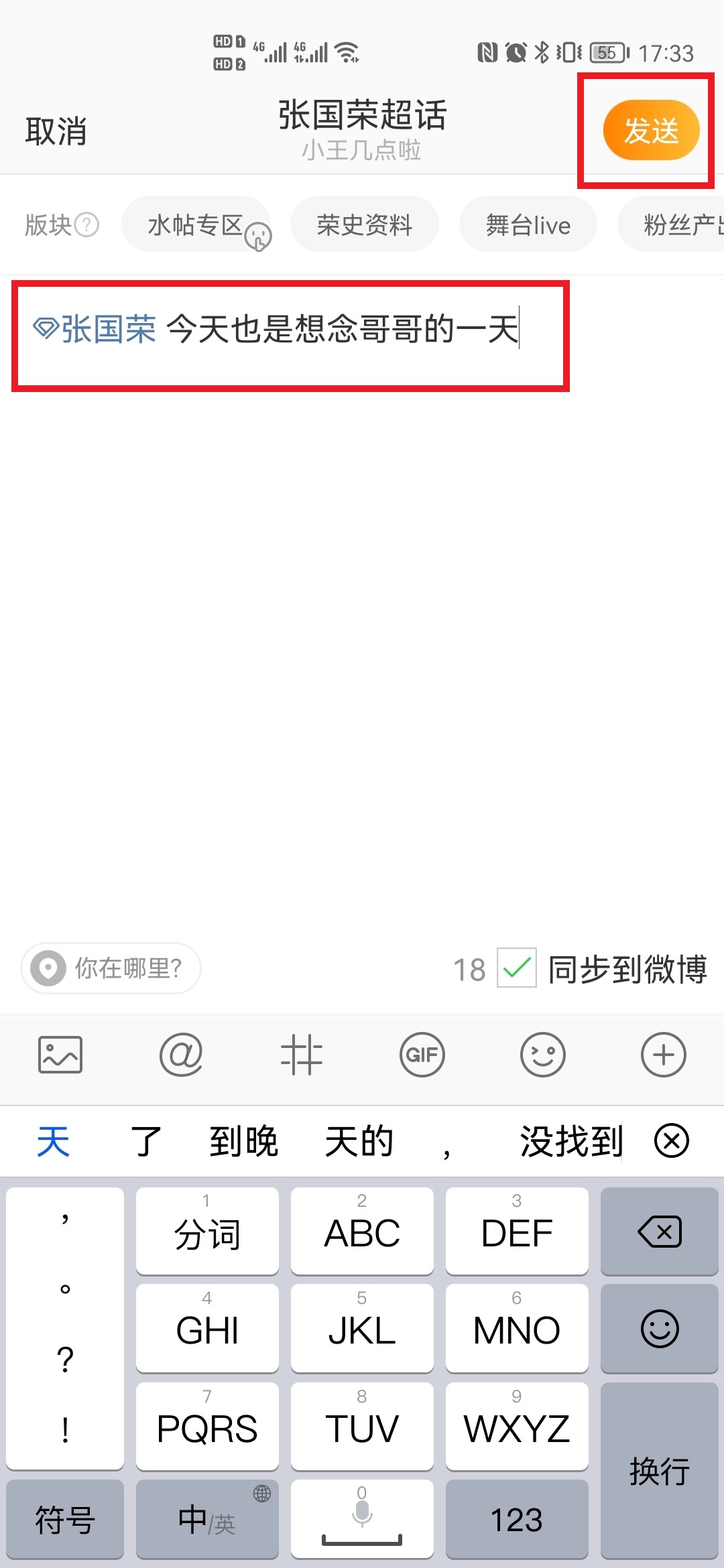Mention someone with the @ icon
This screenshot has width=724, height=1568.
(181, 1055)
